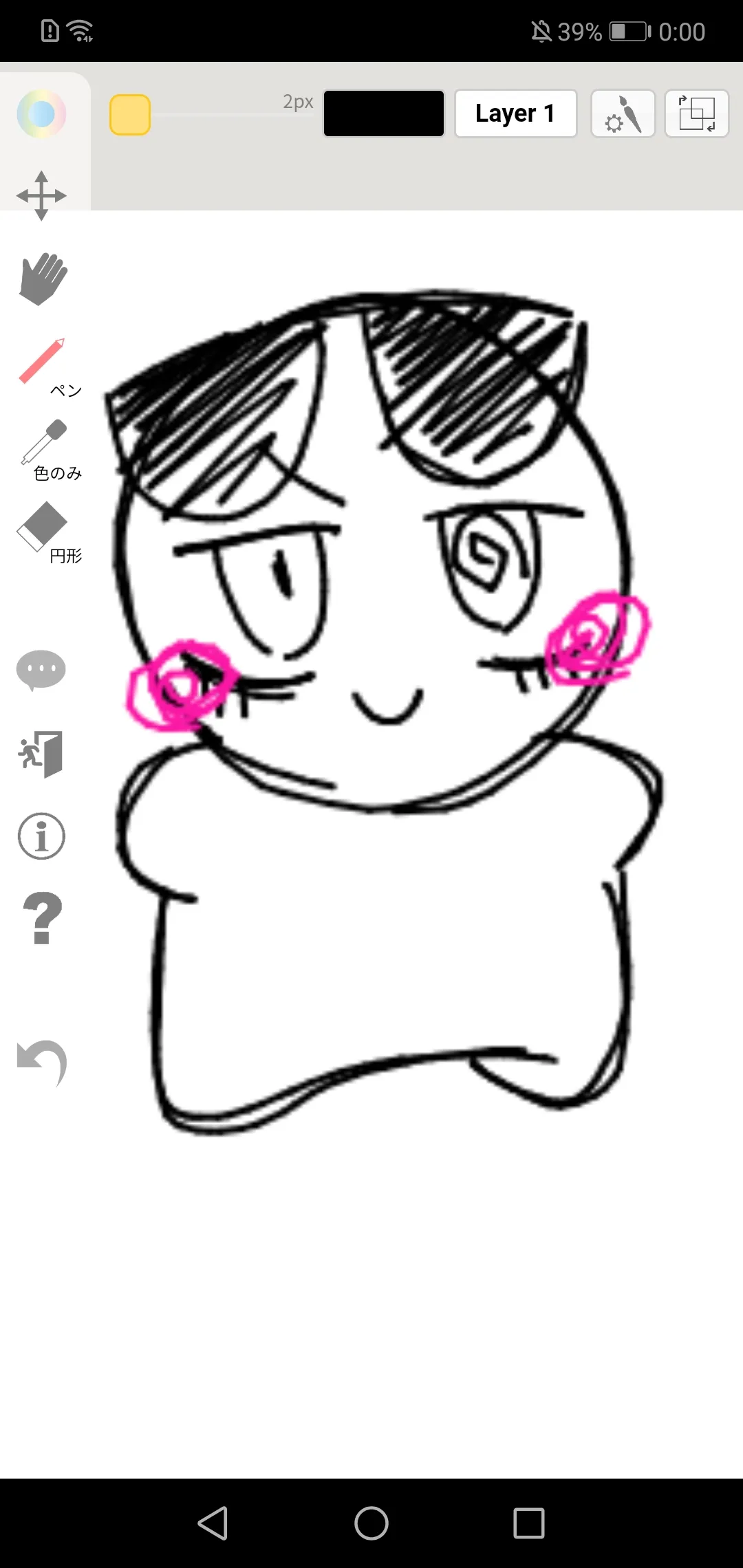743x1568 pixels.
Task: Go back with system navigation
Action: [x=213, y=1523]
